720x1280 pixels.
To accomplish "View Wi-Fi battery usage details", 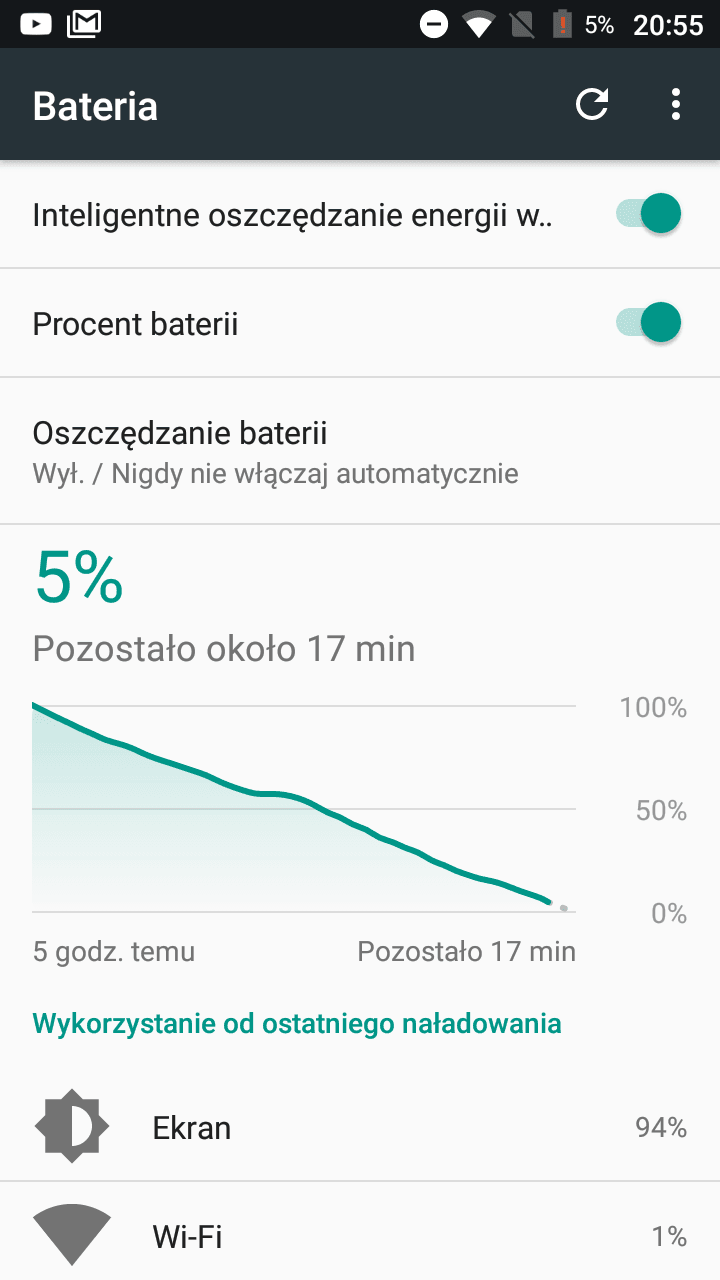I will pos(360,1233).
